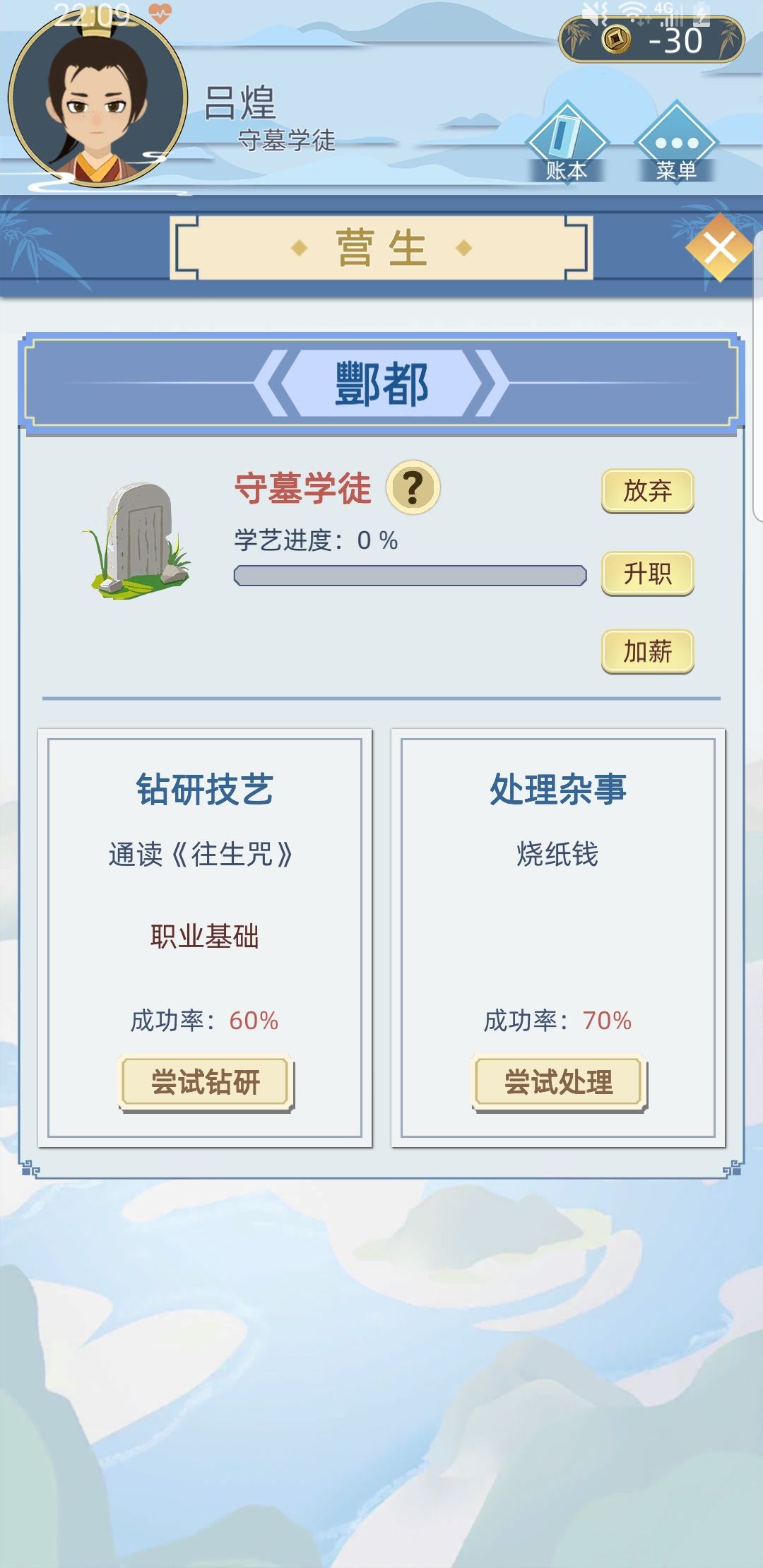
Task: Switch to next city with right arrow
Action: click(492, 384)
